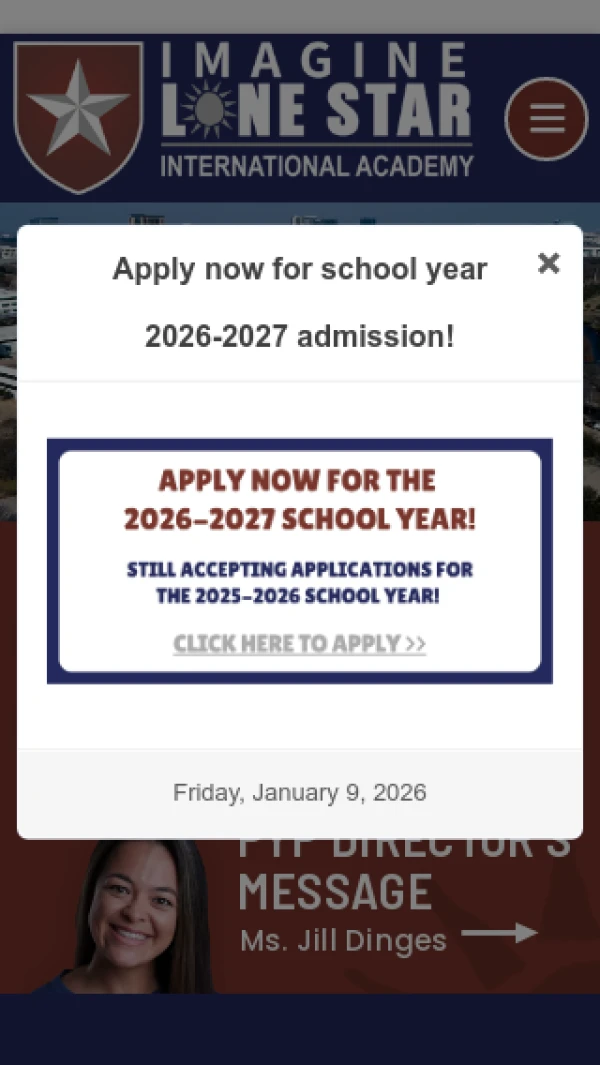This screenshot has height=1065, width=600.
Task: Close the admission popup dialog
Action: coord(548,263)
